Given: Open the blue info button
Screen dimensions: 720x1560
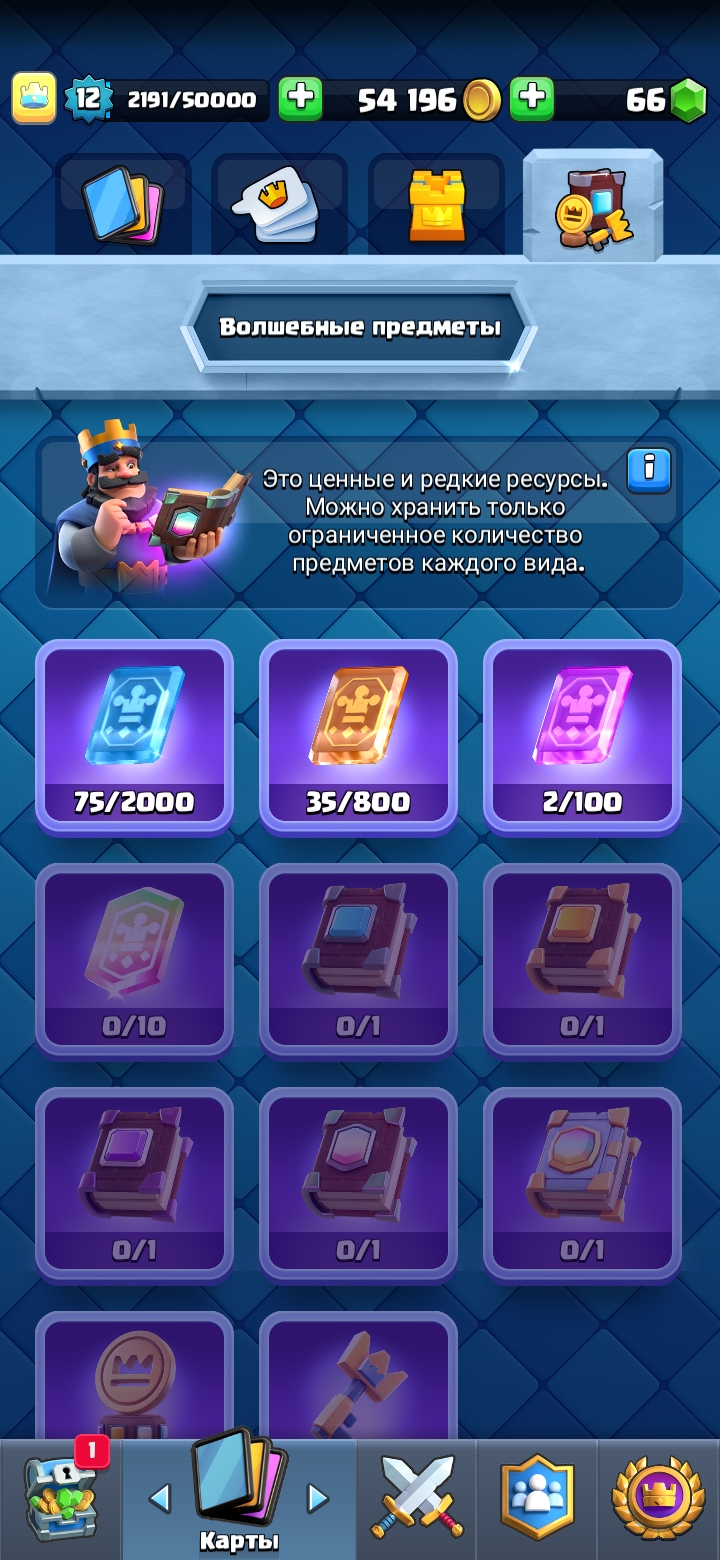Looking at the screenshot, I should 649,470.
